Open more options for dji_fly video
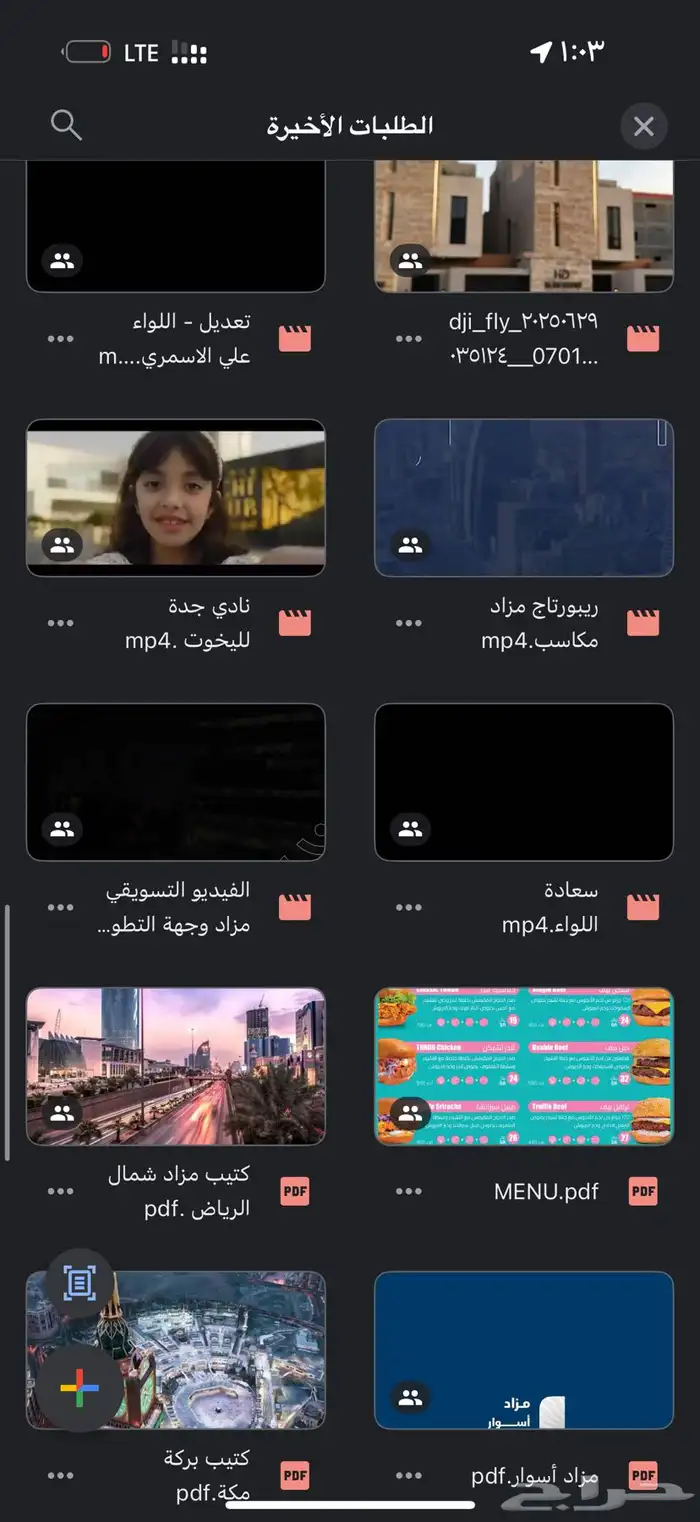The height and width of the screenshot is (1522, 700). pos(409,339)
